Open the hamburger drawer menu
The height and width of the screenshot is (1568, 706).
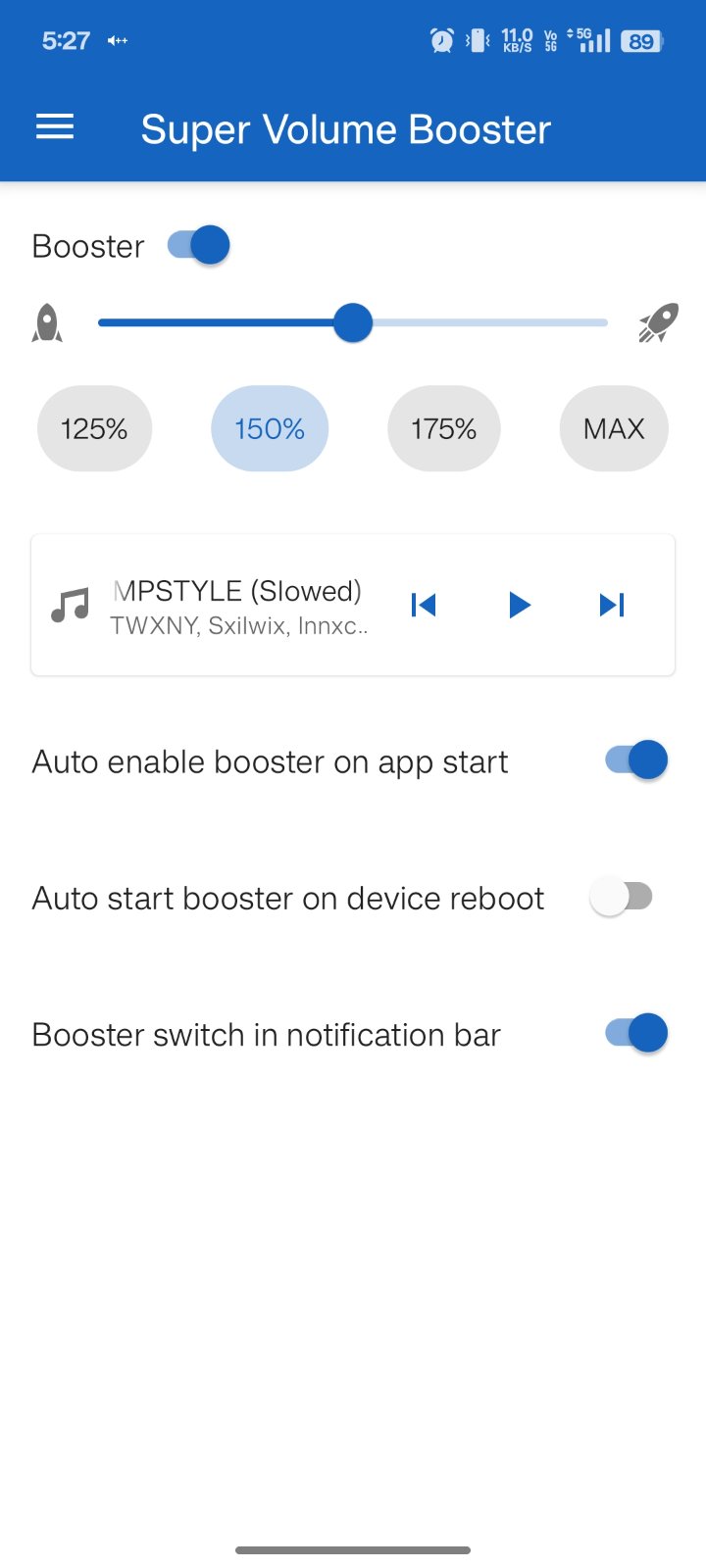pyautogui.click(x=55, y=127)
